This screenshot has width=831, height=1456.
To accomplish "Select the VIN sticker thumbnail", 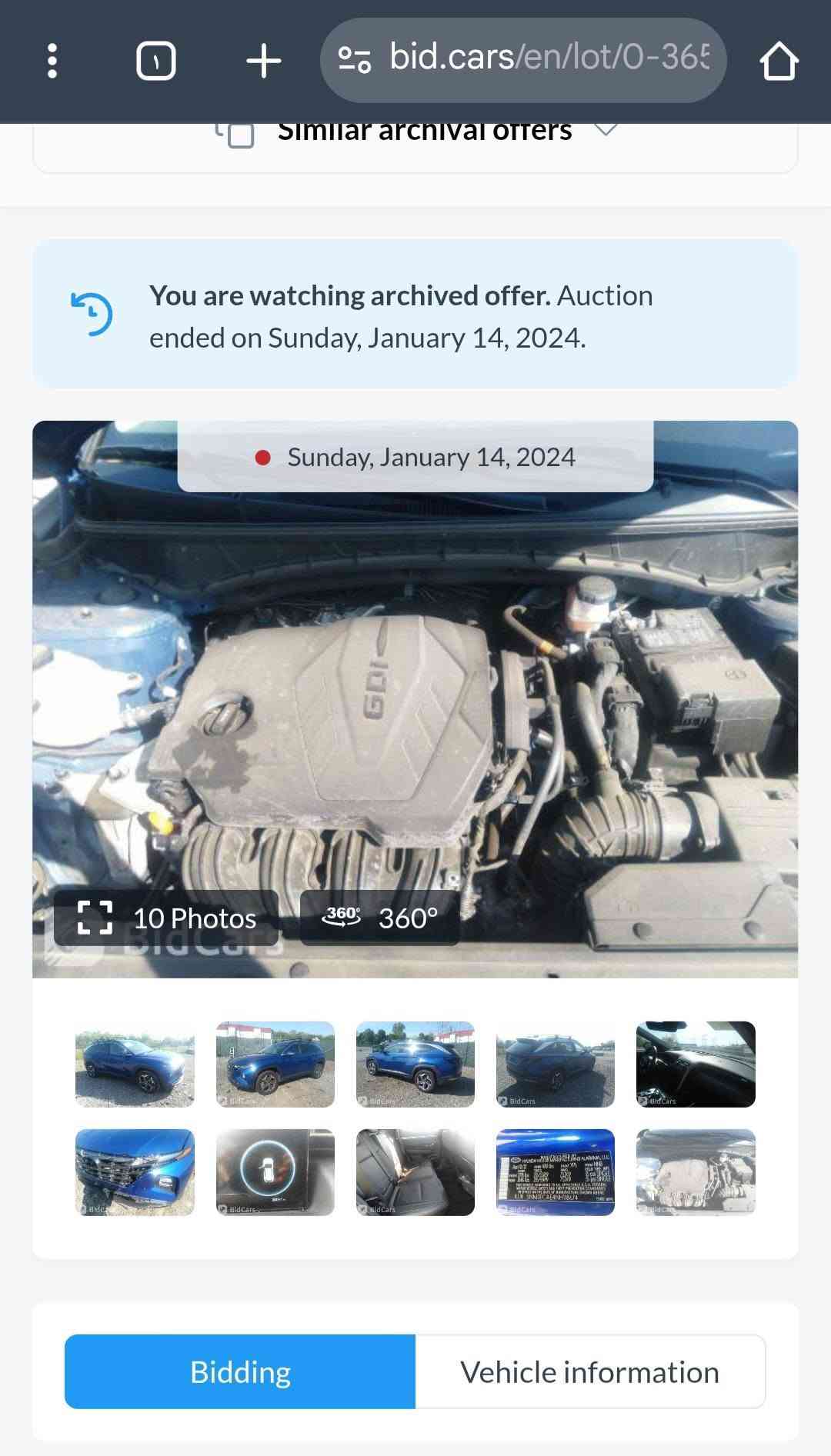I will coord(556,1172).
